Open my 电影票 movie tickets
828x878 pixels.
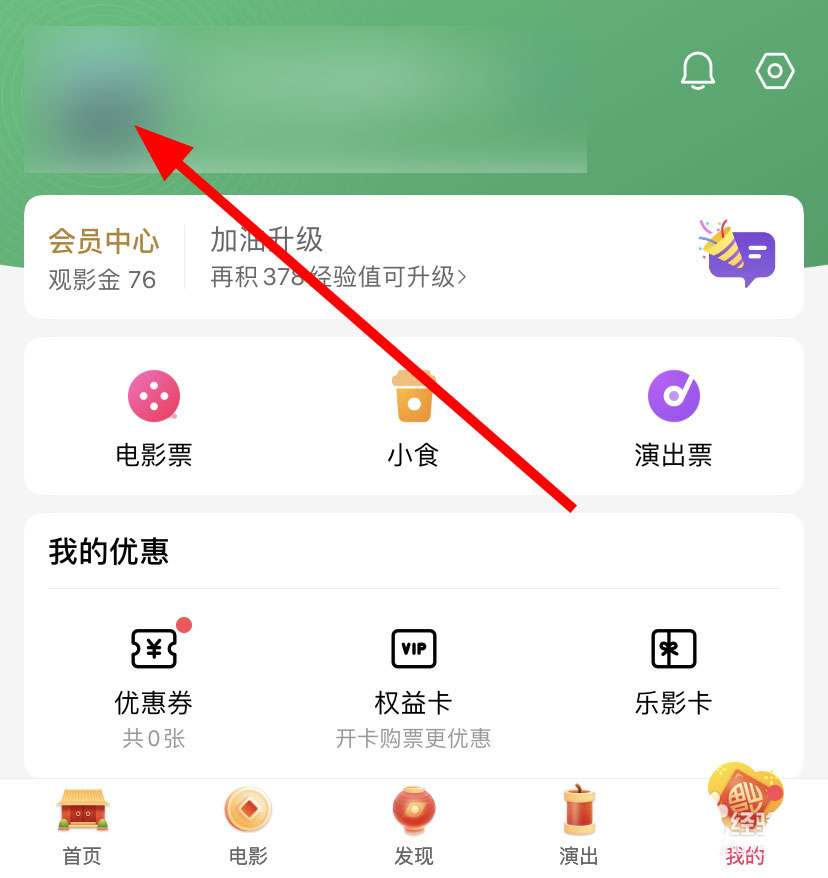[x=154, y=416]
